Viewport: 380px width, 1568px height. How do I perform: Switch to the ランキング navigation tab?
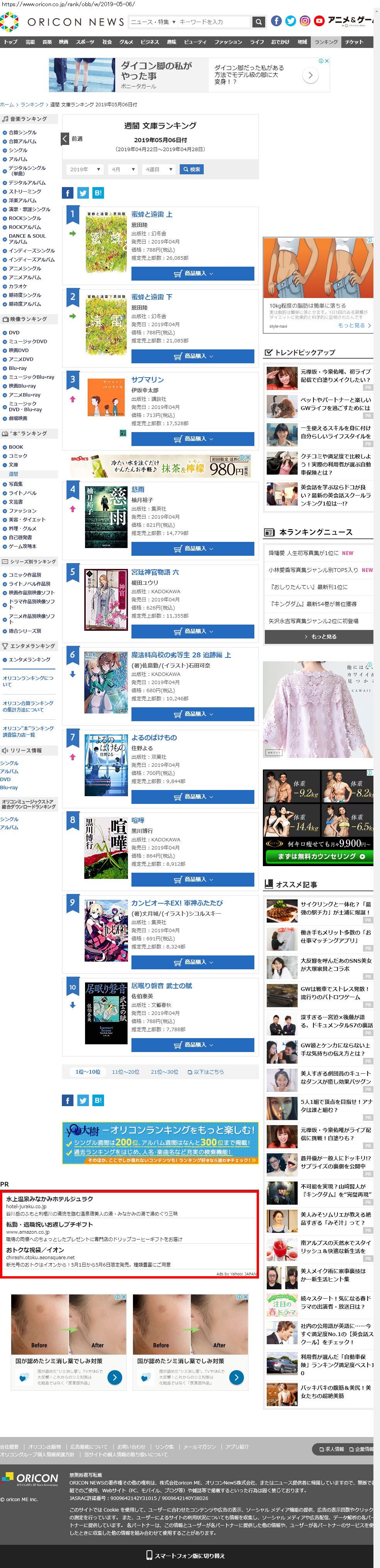[326, 42]
